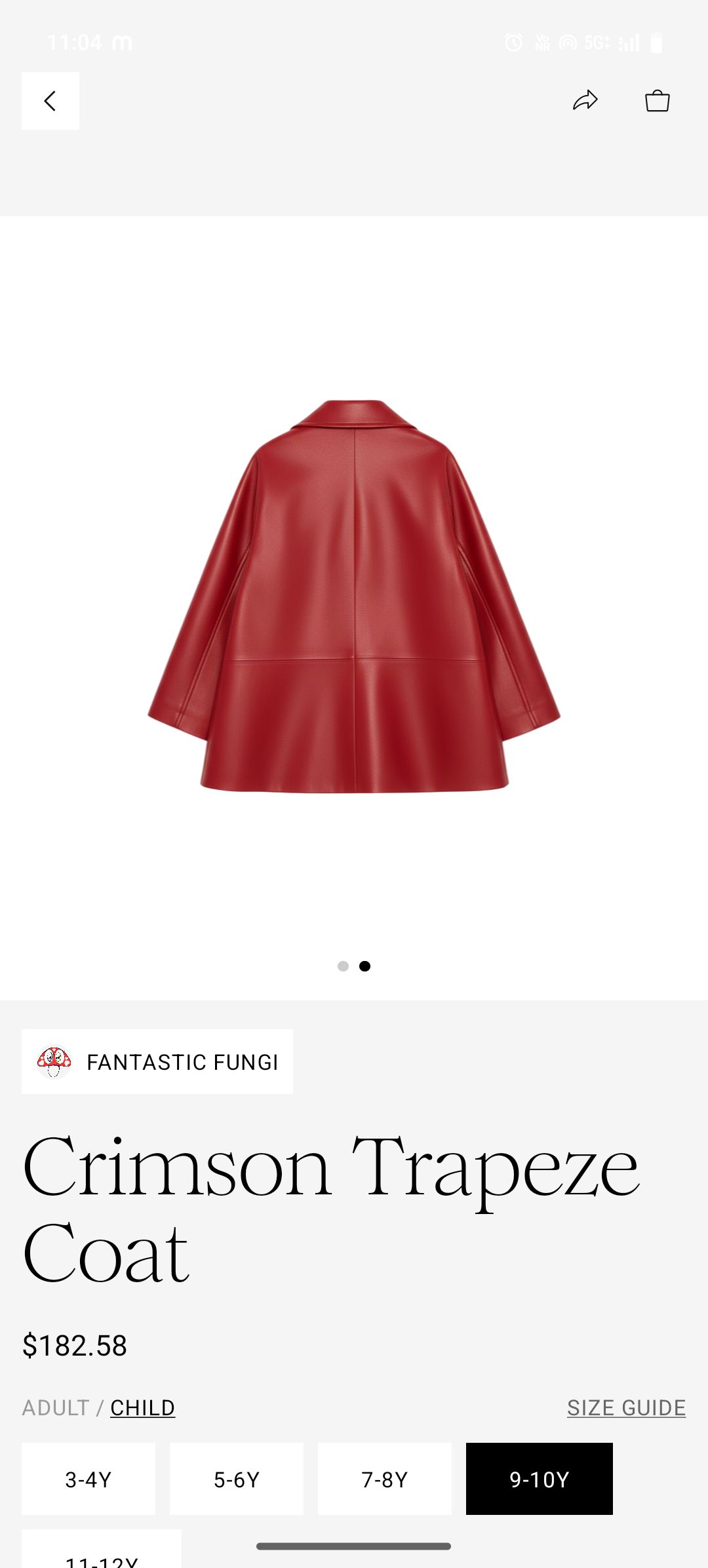Choose size 5-6Y
Screen dimensions: 708x1568
237,1479
